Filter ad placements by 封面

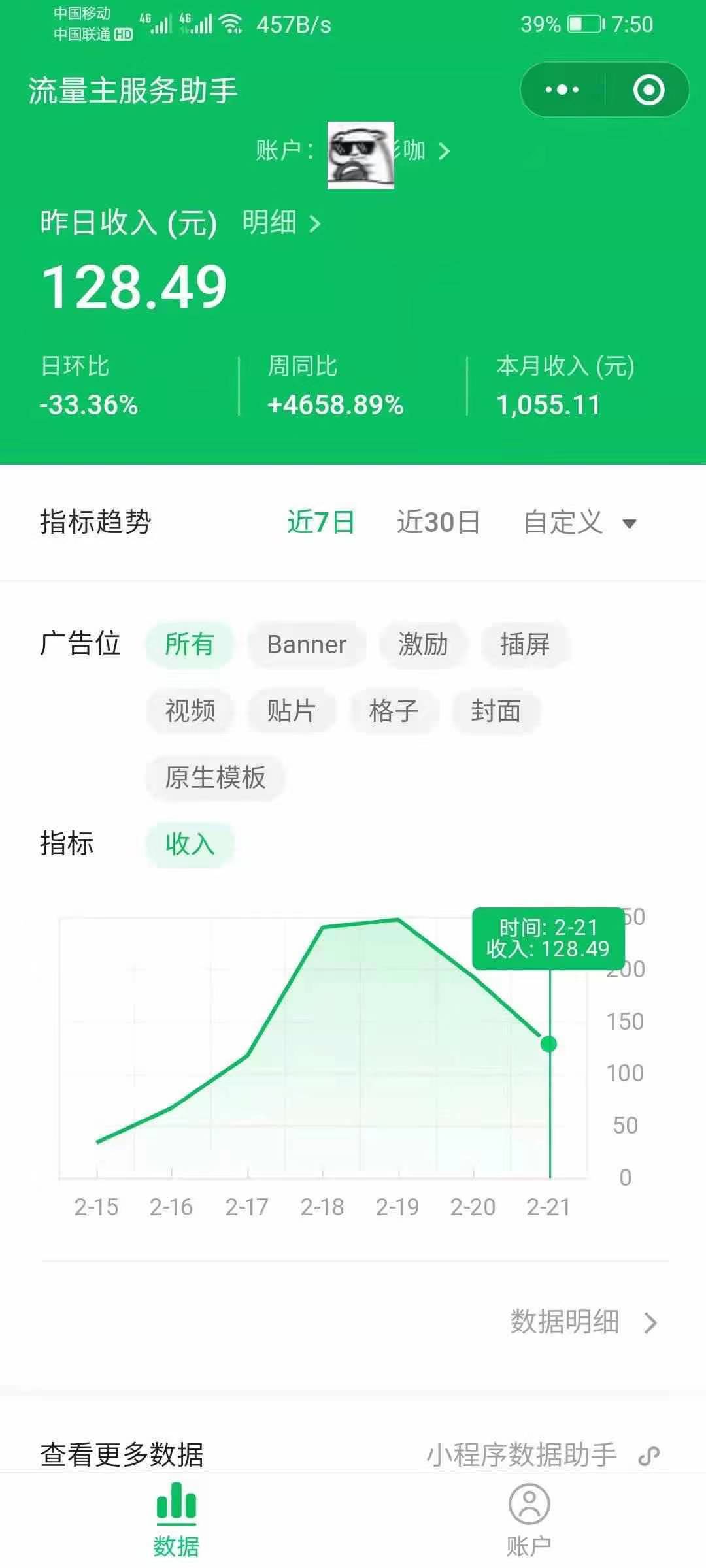tap(496, 711)
